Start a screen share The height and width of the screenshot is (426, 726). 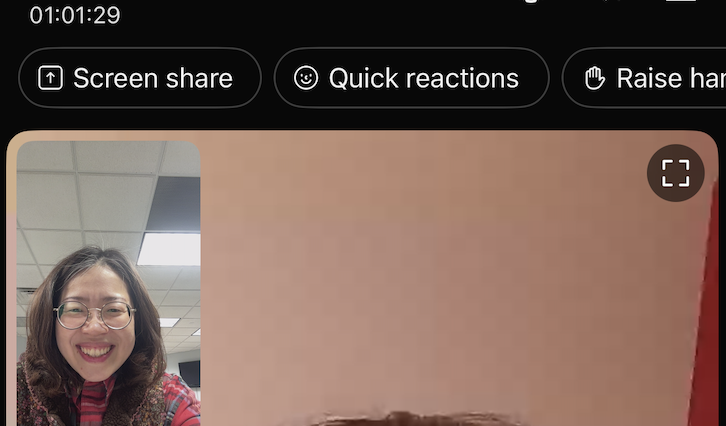click(139, 78)
